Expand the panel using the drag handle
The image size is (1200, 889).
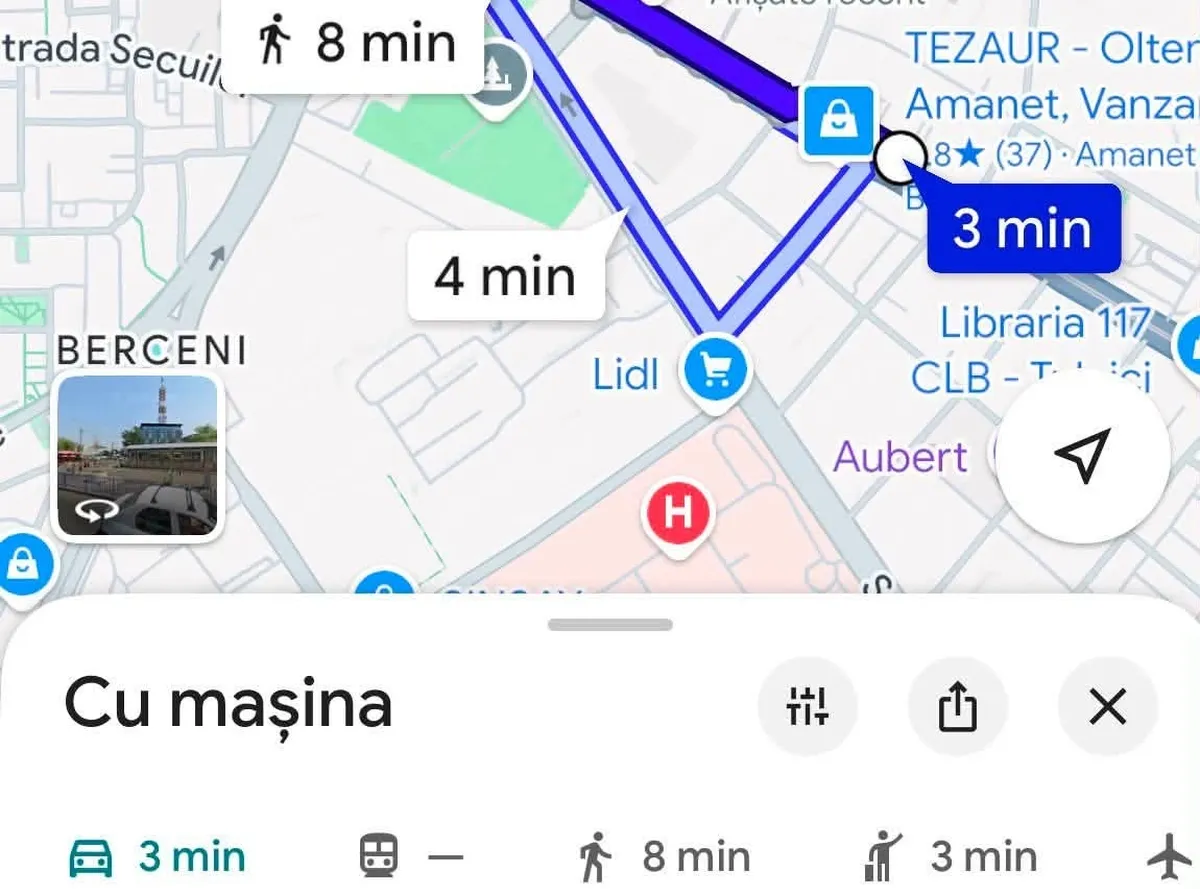[x=610, y=625]
